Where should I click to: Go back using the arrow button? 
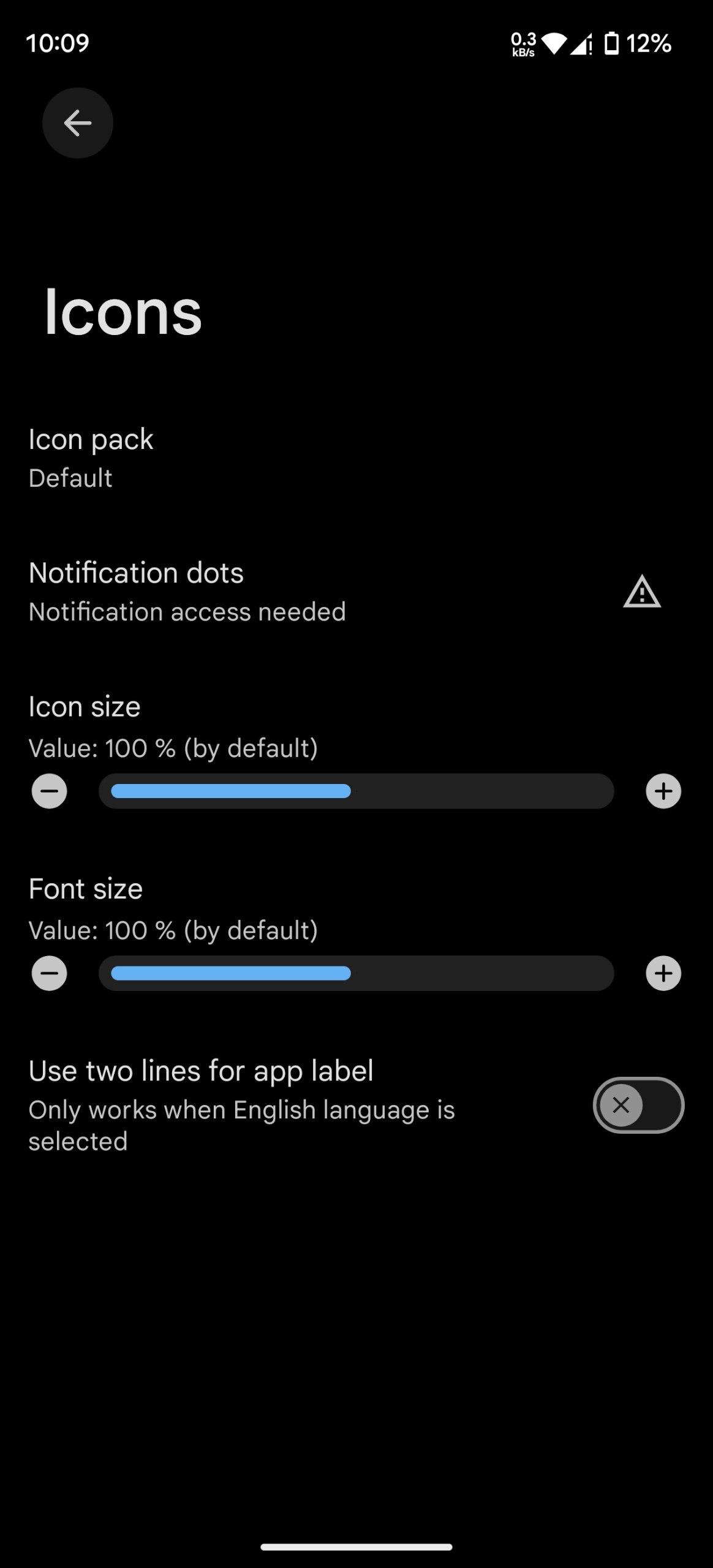point(77,123)
